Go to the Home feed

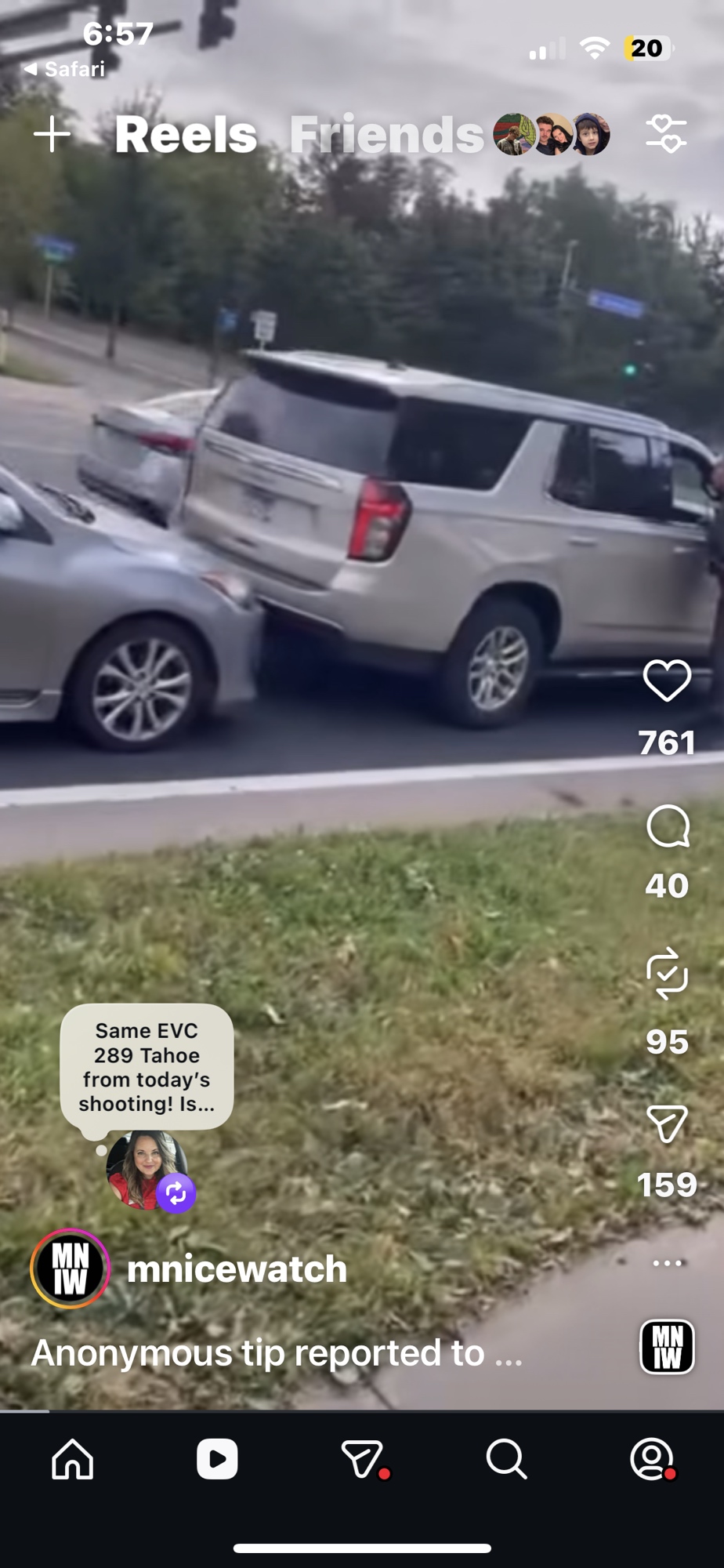73,1459
